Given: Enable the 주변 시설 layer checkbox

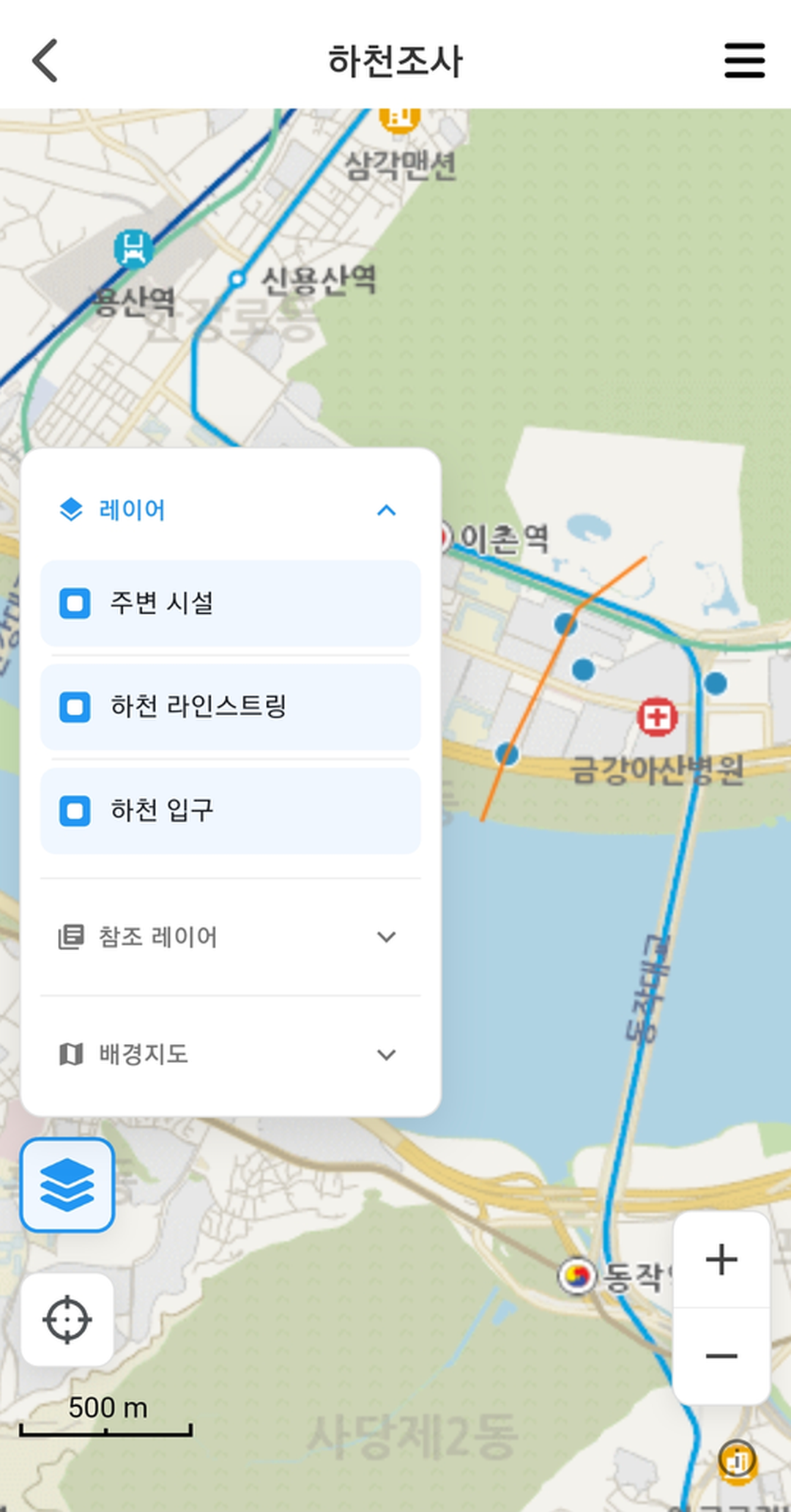Looking at the screenshot, I should 74,604.
